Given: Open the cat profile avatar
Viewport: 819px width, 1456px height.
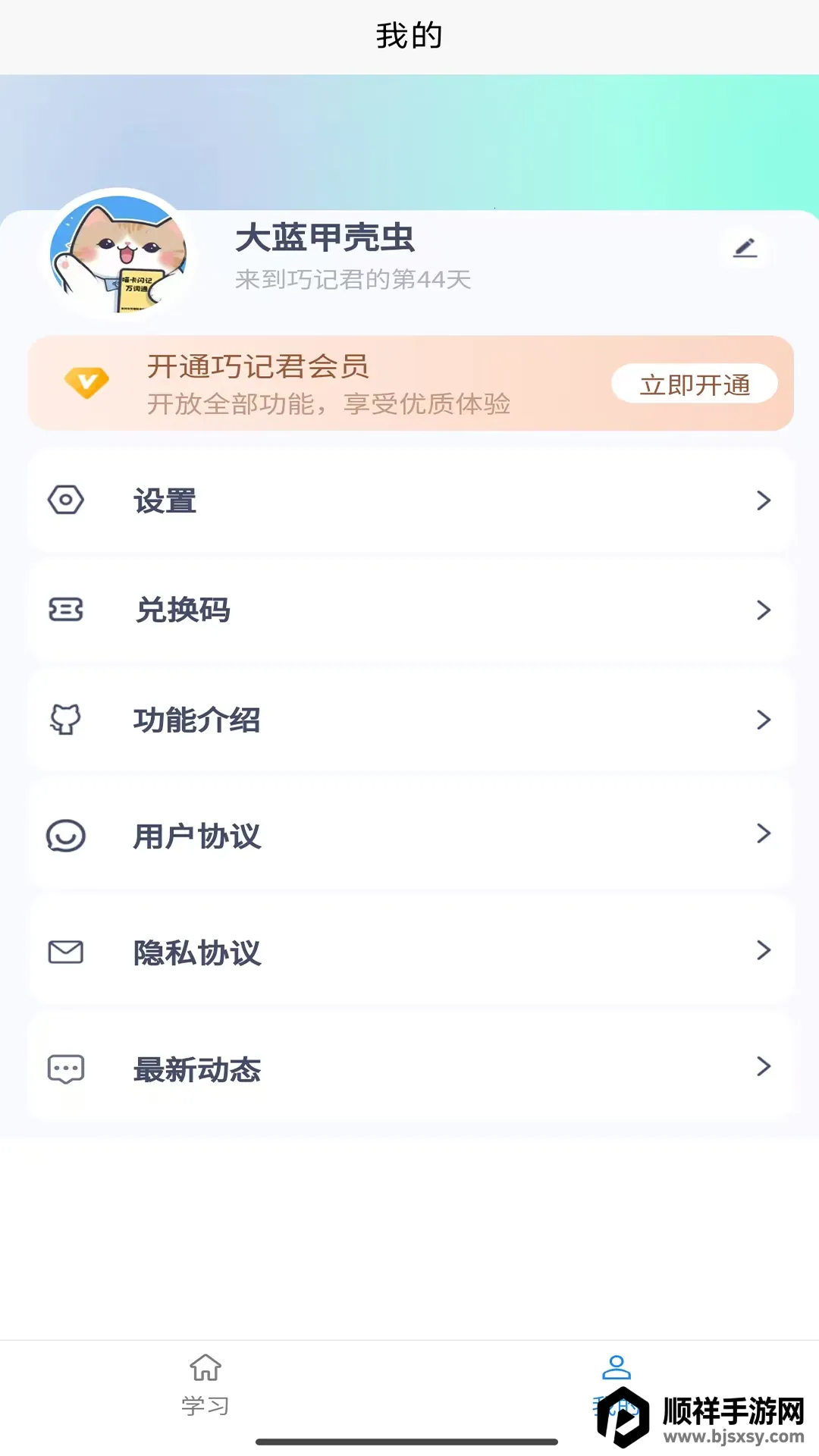Looking at the screenshot, I should pos(118,254).
